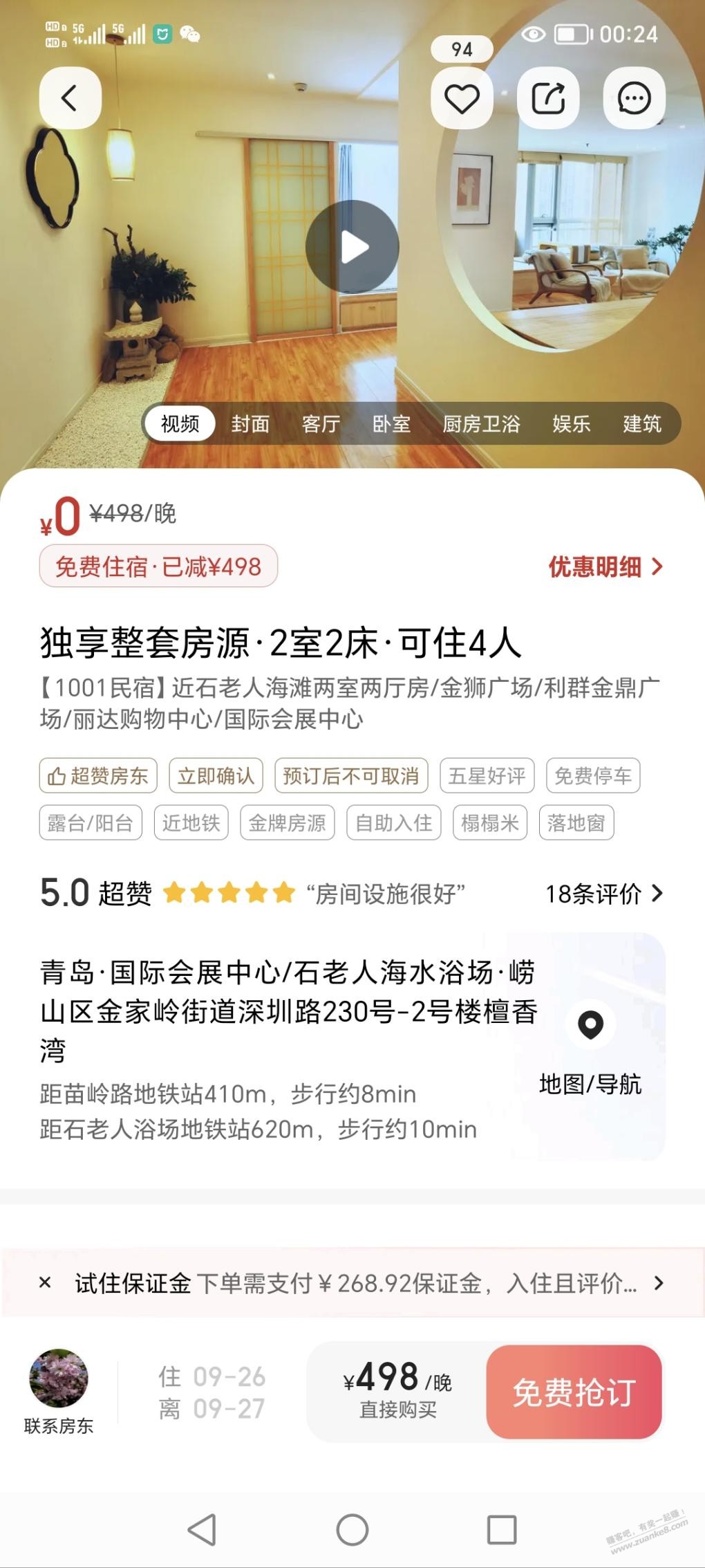705x1568 pixels.
Task: Switch to the 卧室 photo tab
Action: tap(391, 423)
